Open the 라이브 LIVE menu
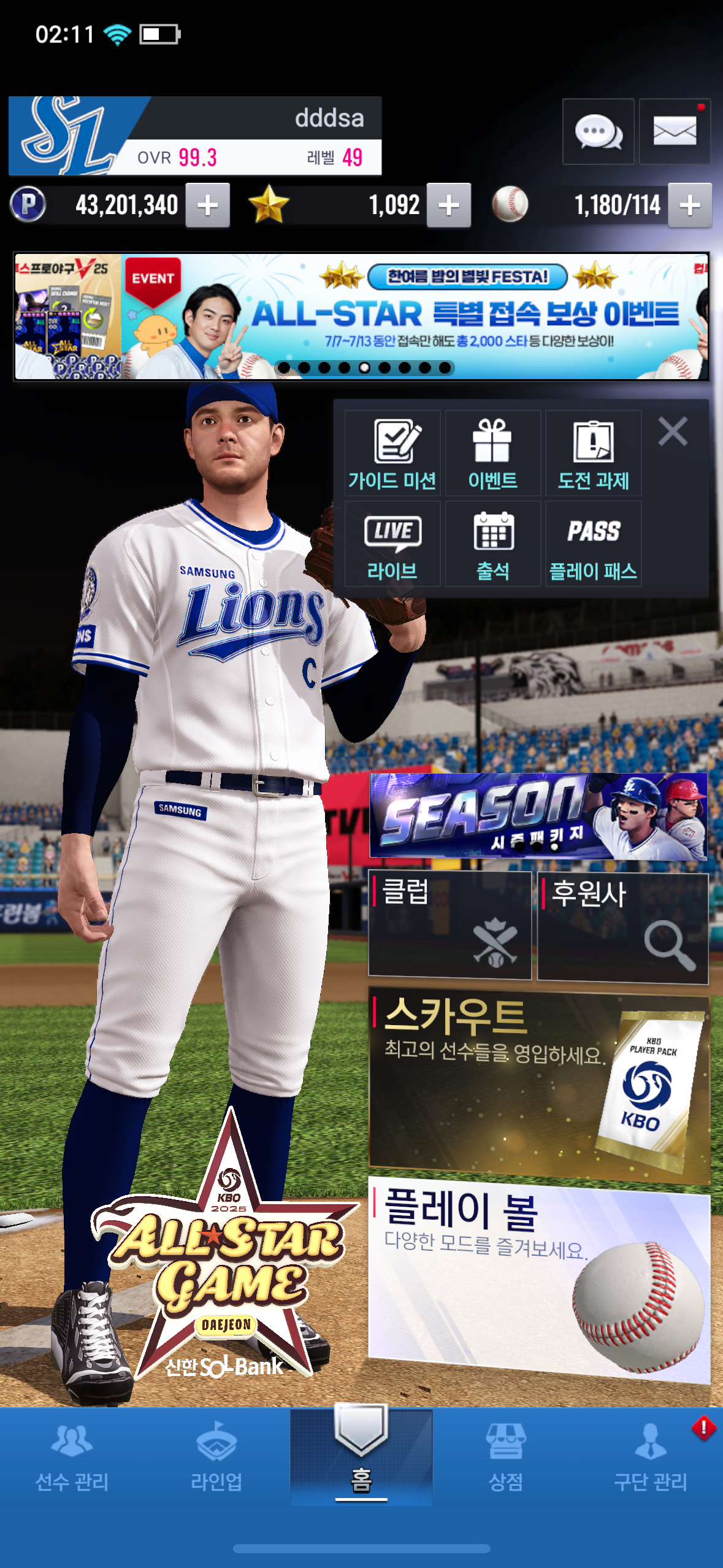This screenshot has width=723, height=1568. click(x=392, y=544)
